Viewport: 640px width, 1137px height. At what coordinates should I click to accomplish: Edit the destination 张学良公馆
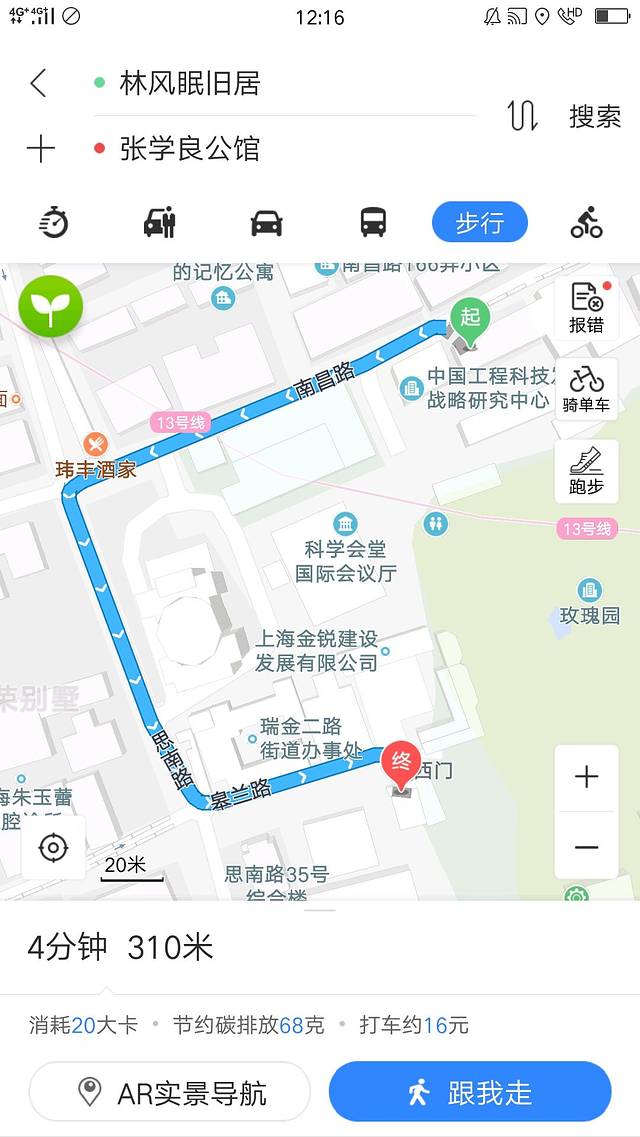tap(190, 149)
